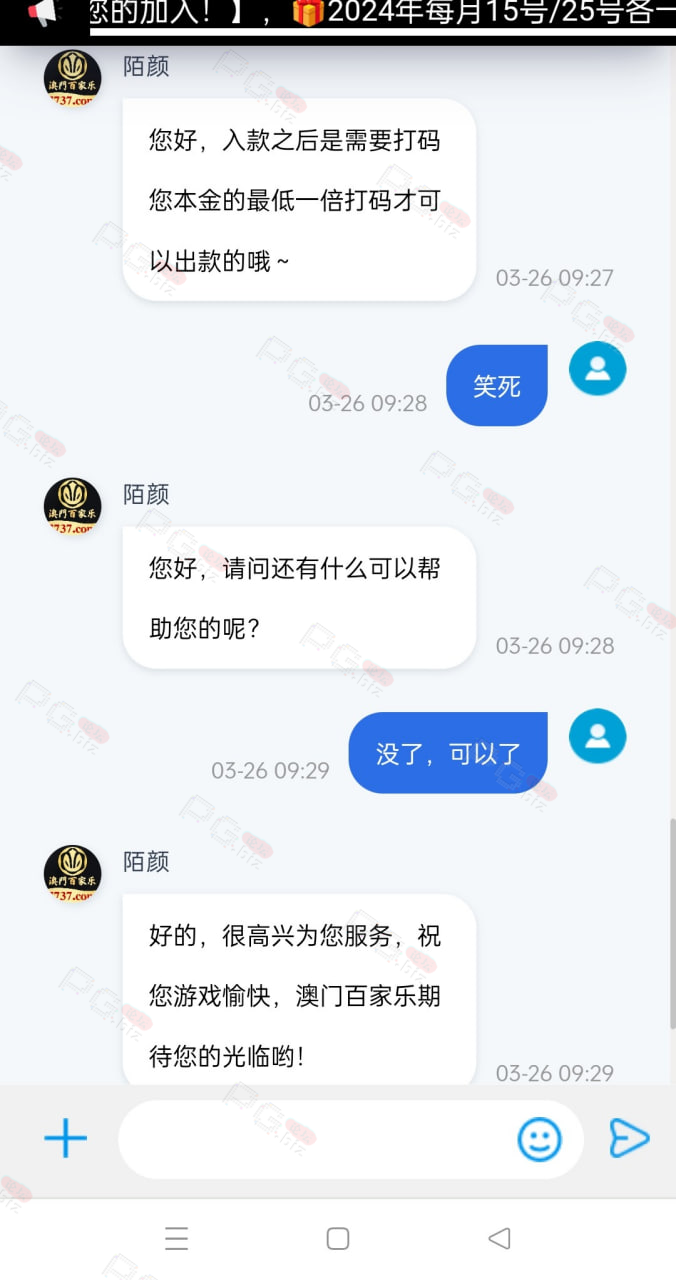Open the emoji picker
This screenshot has width=676, height=1280.
click(x=539, y=1139)
